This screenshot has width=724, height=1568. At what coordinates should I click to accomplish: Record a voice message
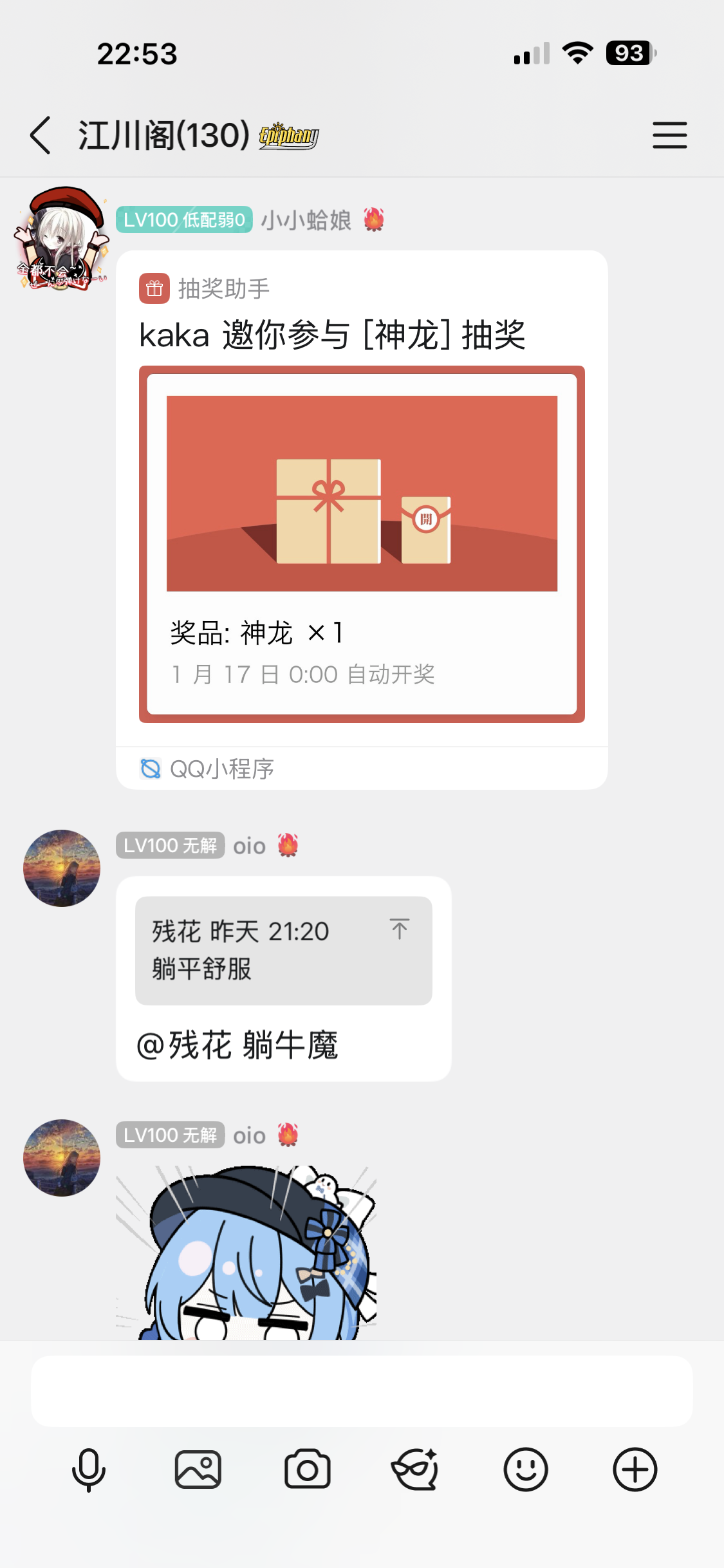point(89,1470)
